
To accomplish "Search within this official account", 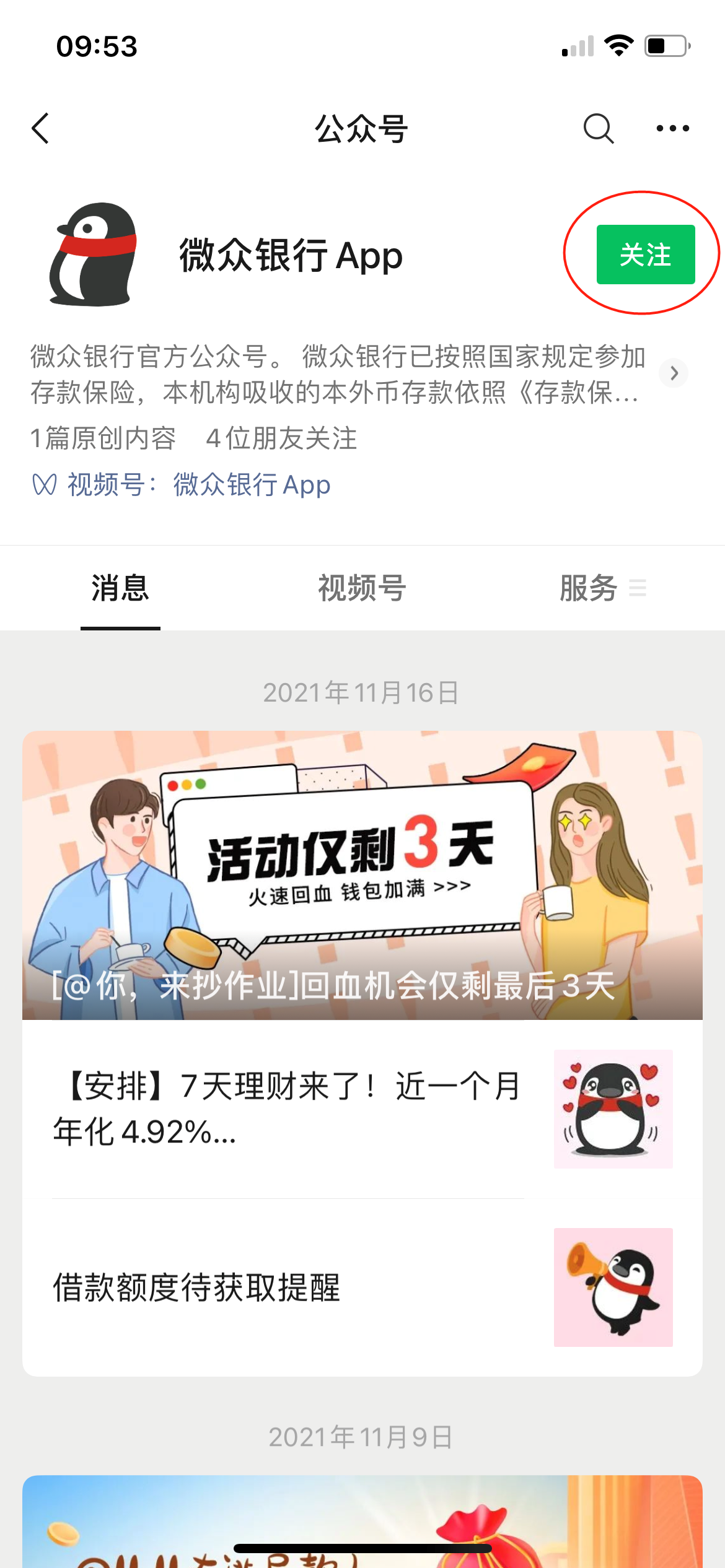I will coord(598,128).
